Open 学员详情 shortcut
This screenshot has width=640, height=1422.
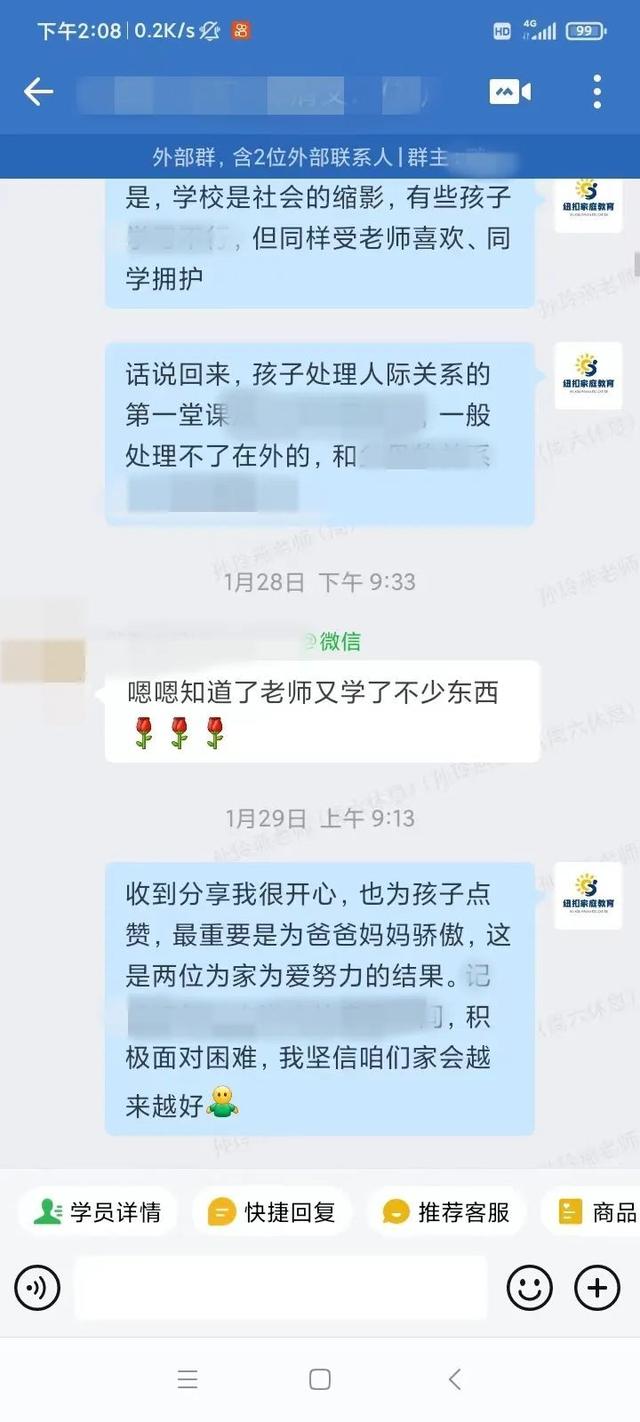pos(97,1212)
